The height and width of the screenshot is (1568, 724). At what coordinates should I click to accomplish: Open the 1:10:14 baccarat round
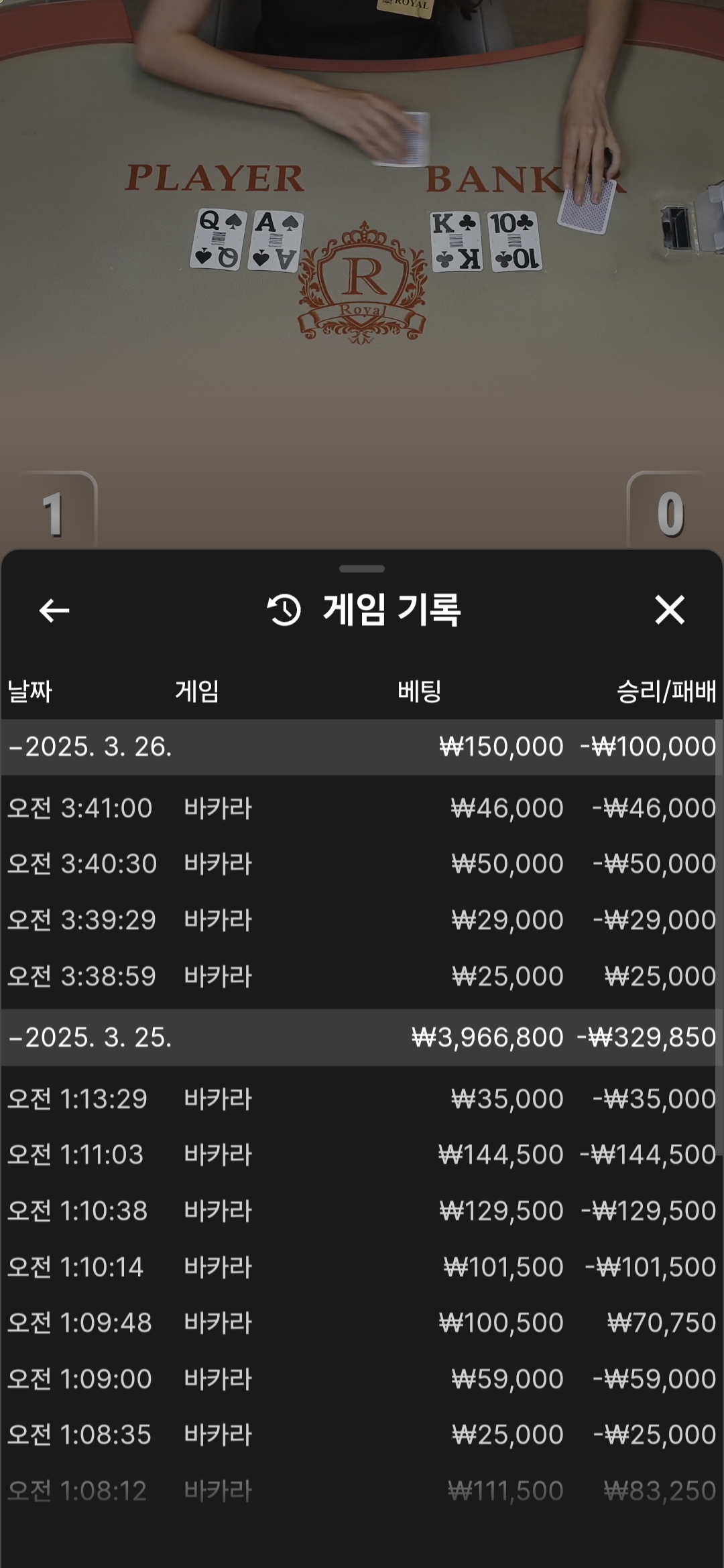pos(362,1267)
